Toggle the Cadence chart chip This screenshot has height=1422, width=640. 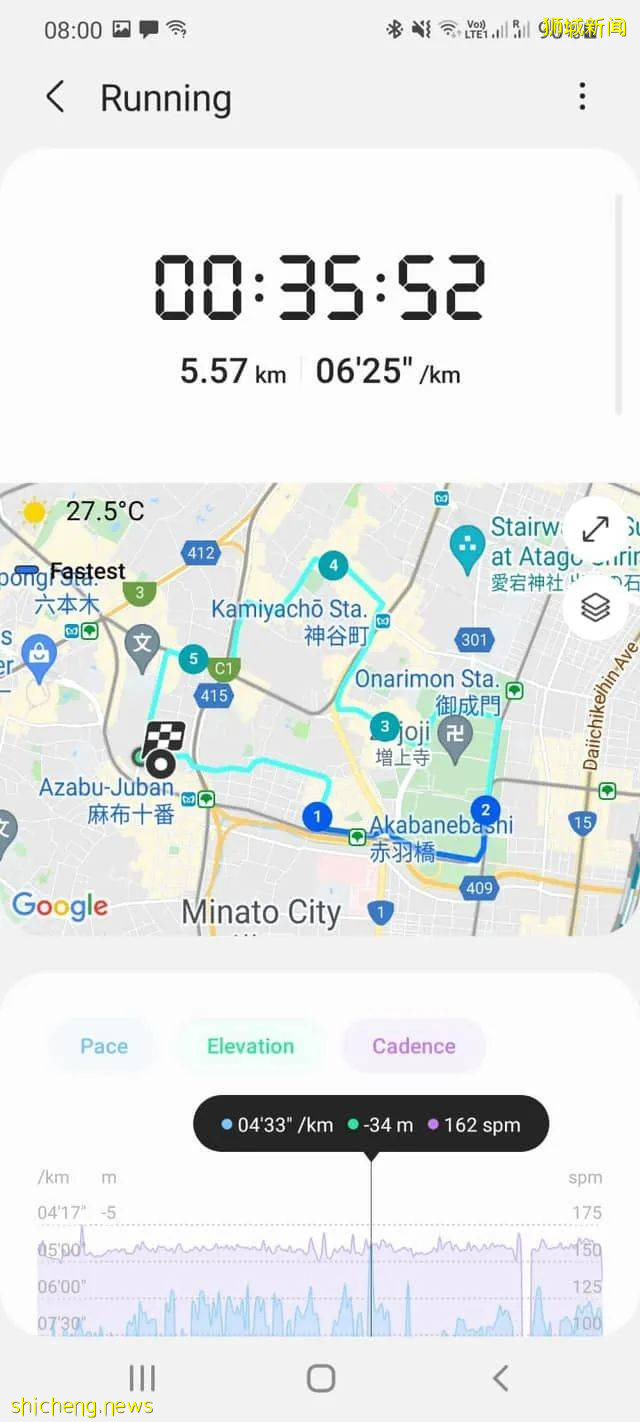[413, 1046]
